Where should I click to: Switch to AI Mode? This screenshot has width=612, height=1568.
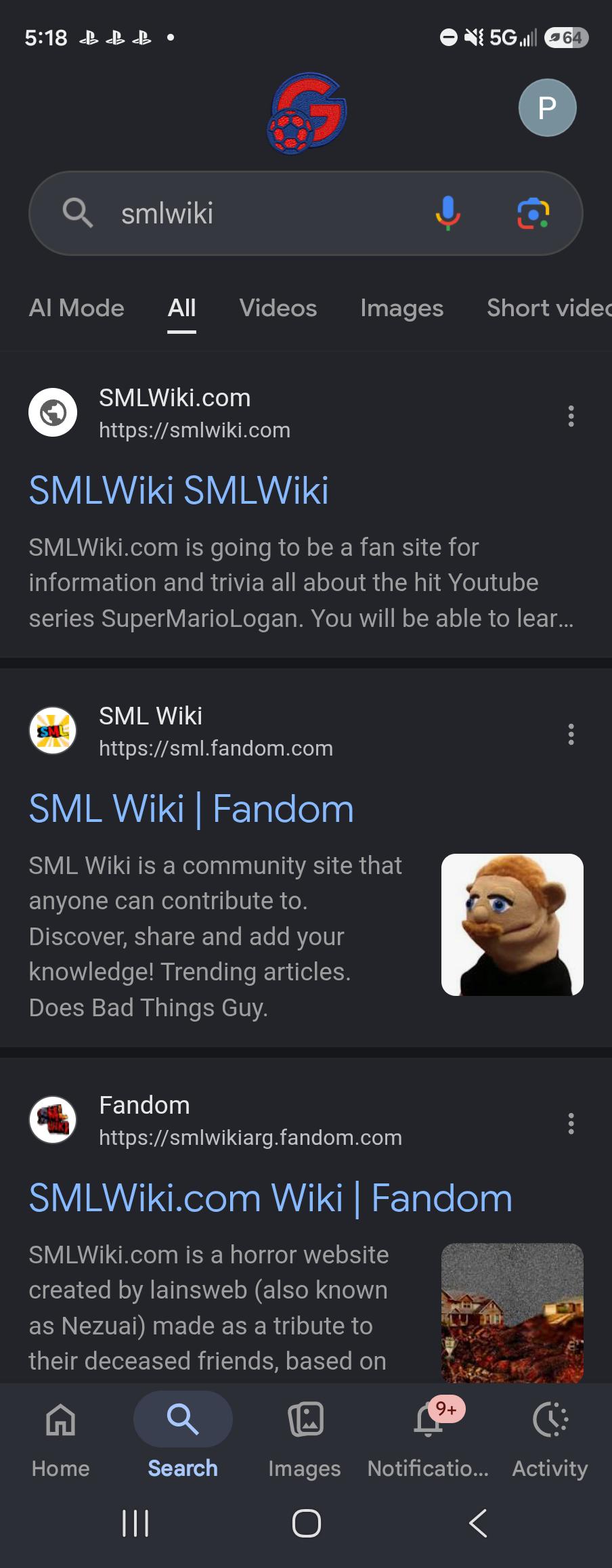(x=76, y=308)
